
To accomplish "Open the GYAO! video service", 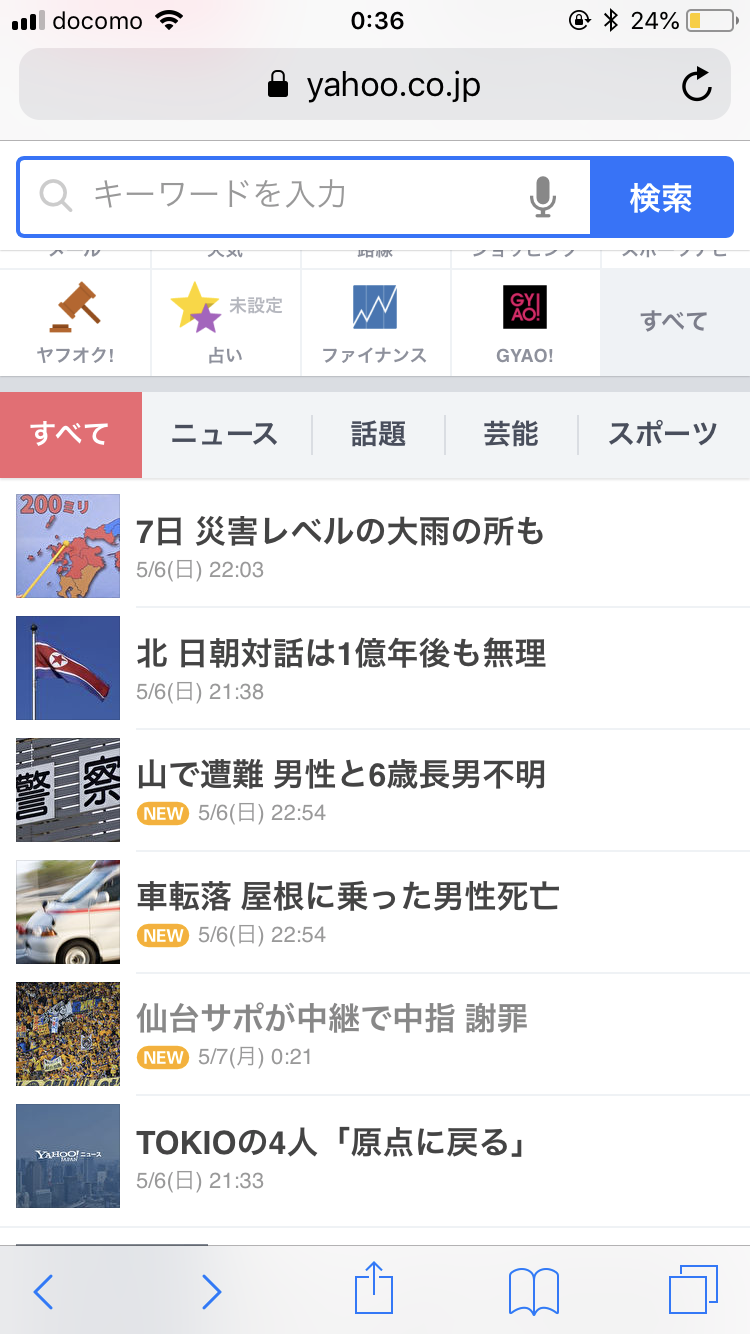I will tap(525, 322).
